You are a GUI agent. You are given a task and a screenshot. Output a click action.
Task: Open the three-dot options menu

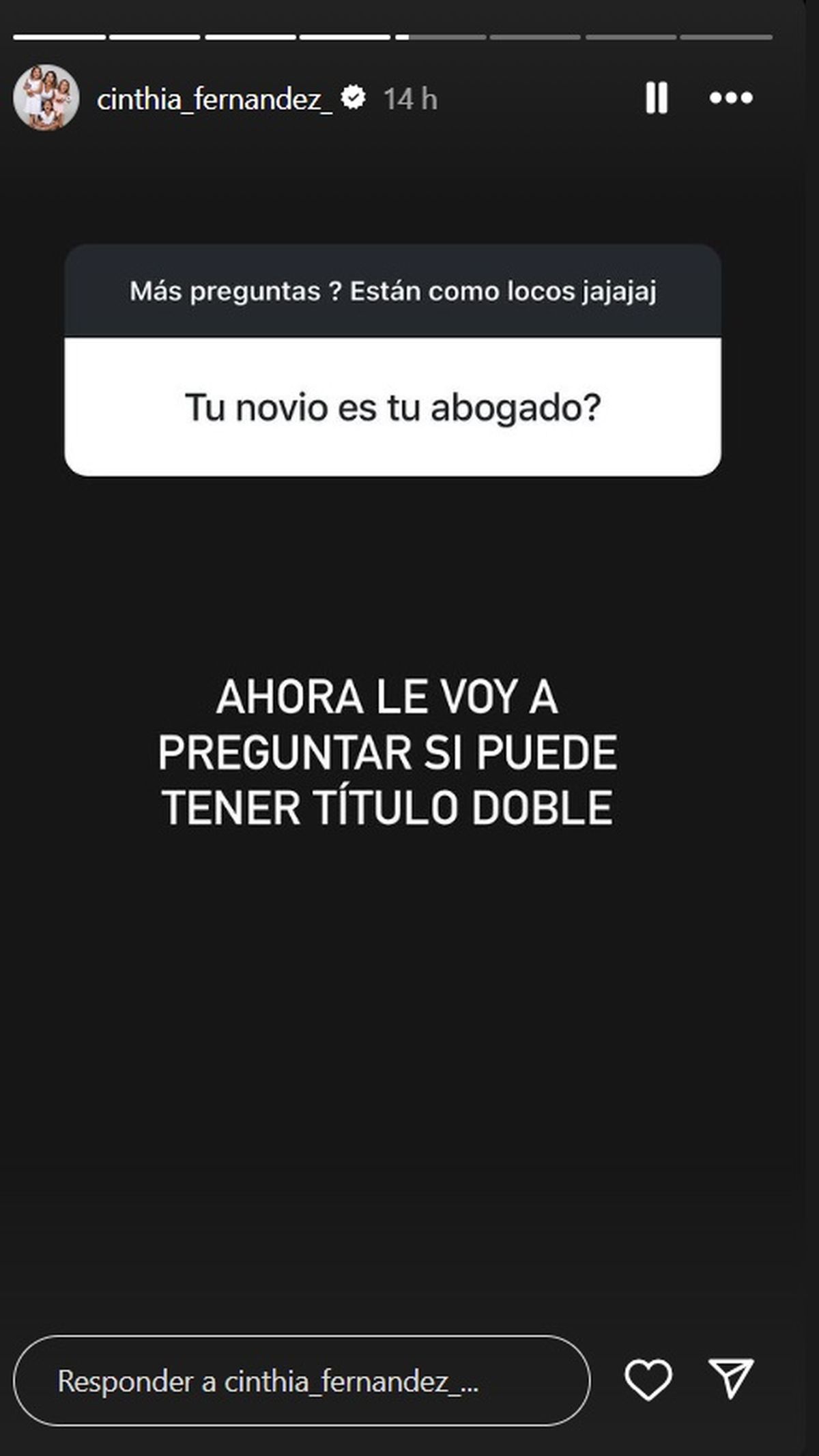coord(731,98)
